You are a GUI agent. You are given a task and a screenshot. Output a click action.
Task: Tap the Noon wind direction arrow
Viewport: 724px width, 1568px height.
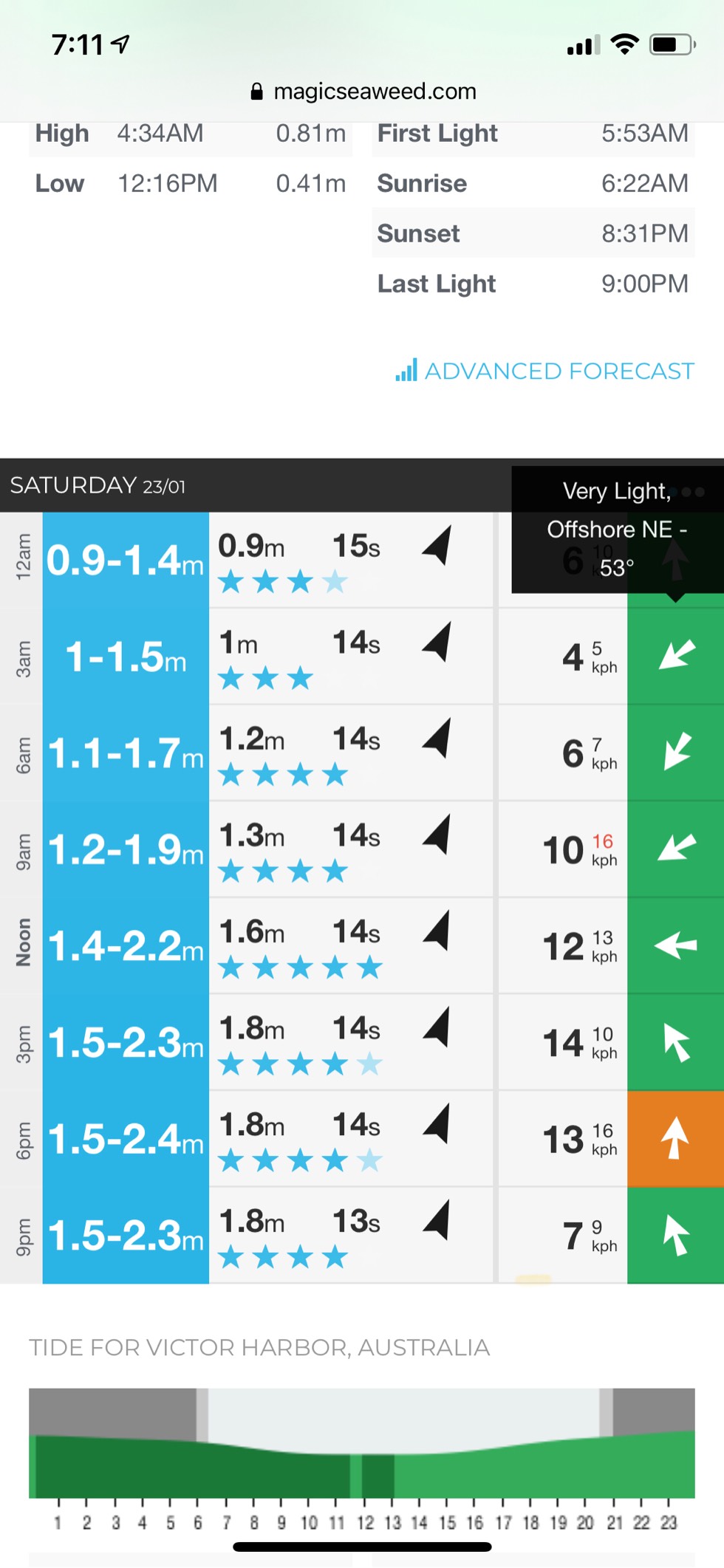(675, 945)
